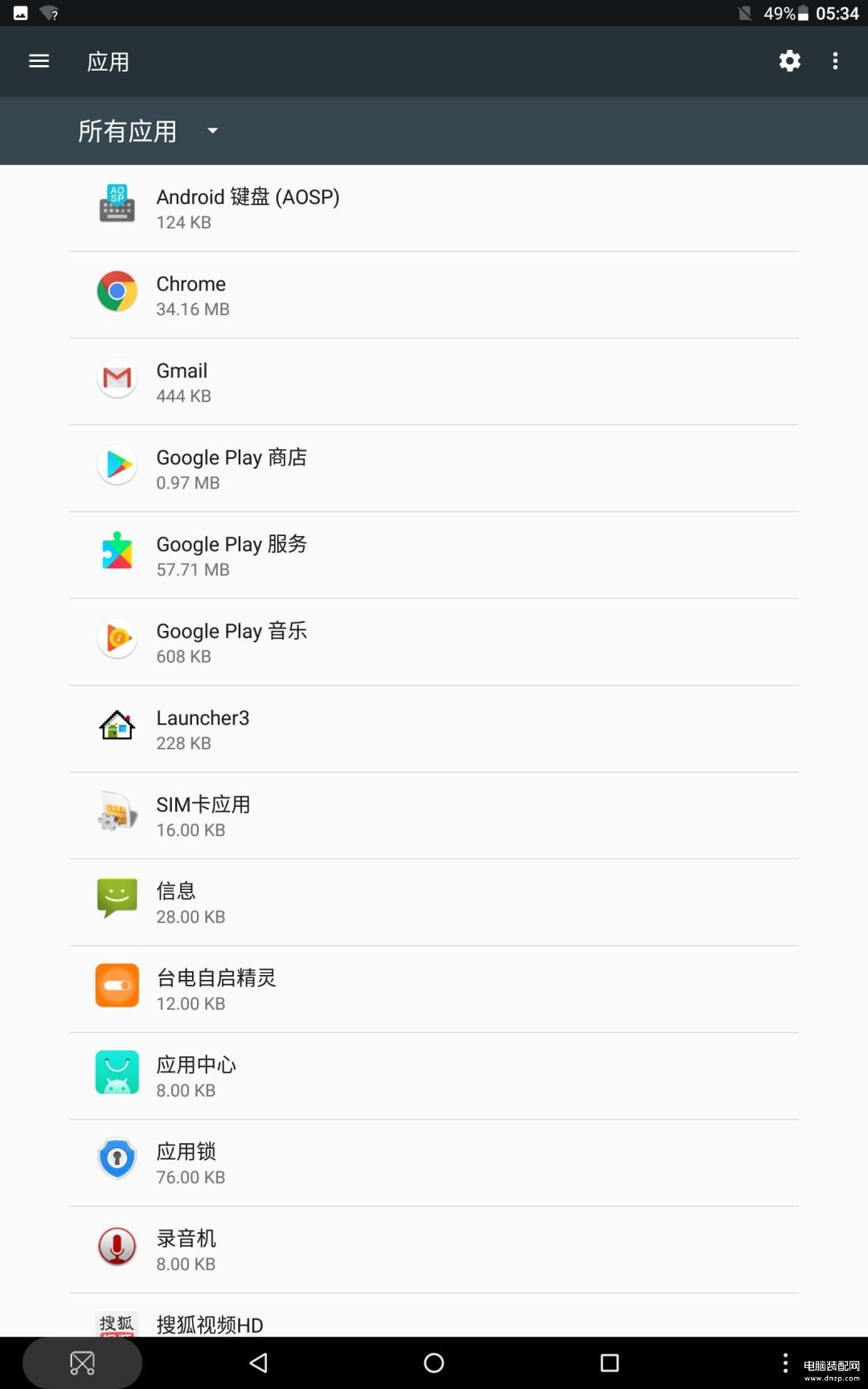Open the apps settings gear

click(x=789, y=61)
